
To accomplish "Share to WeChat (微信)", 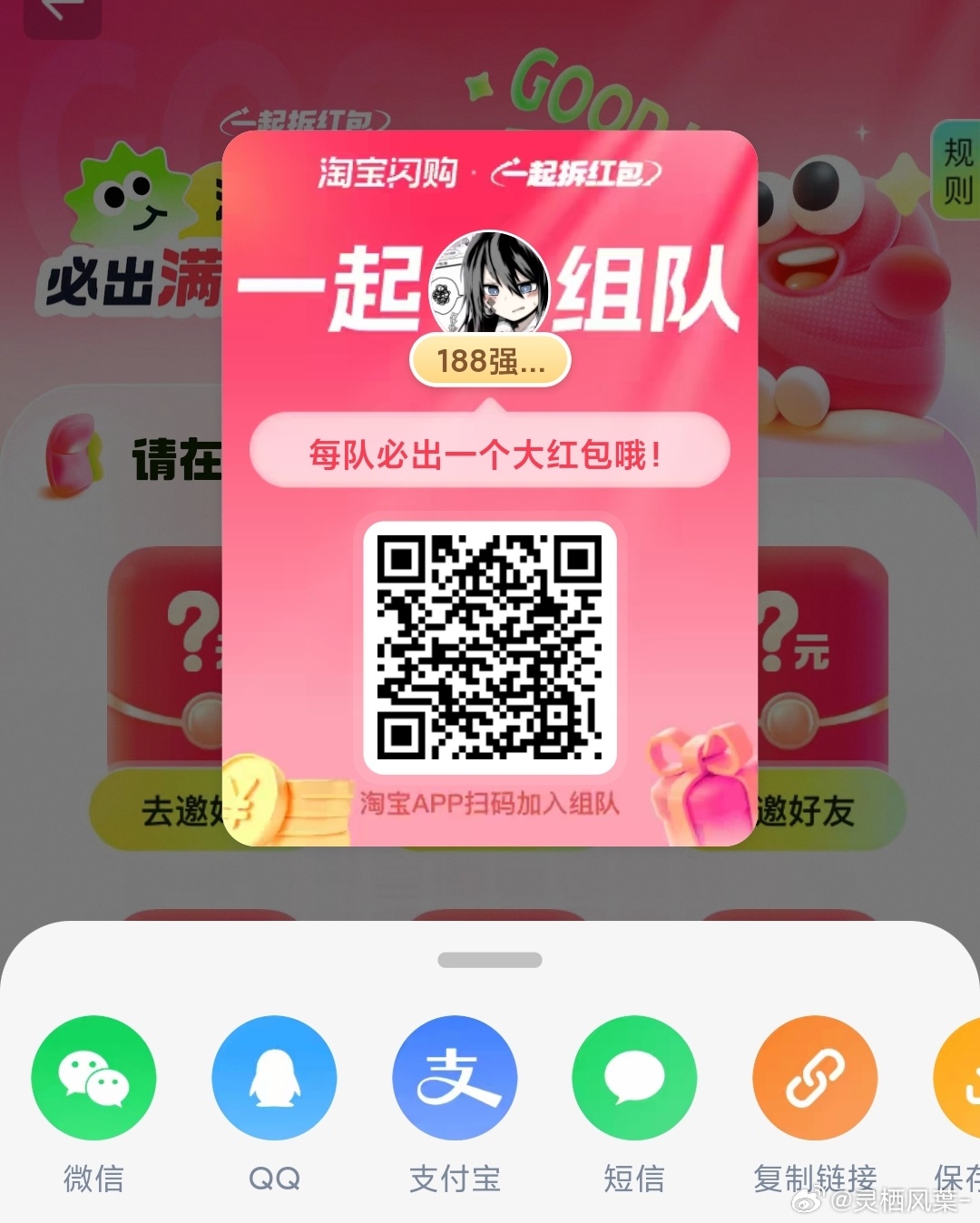I will [x=93, y=1078].
